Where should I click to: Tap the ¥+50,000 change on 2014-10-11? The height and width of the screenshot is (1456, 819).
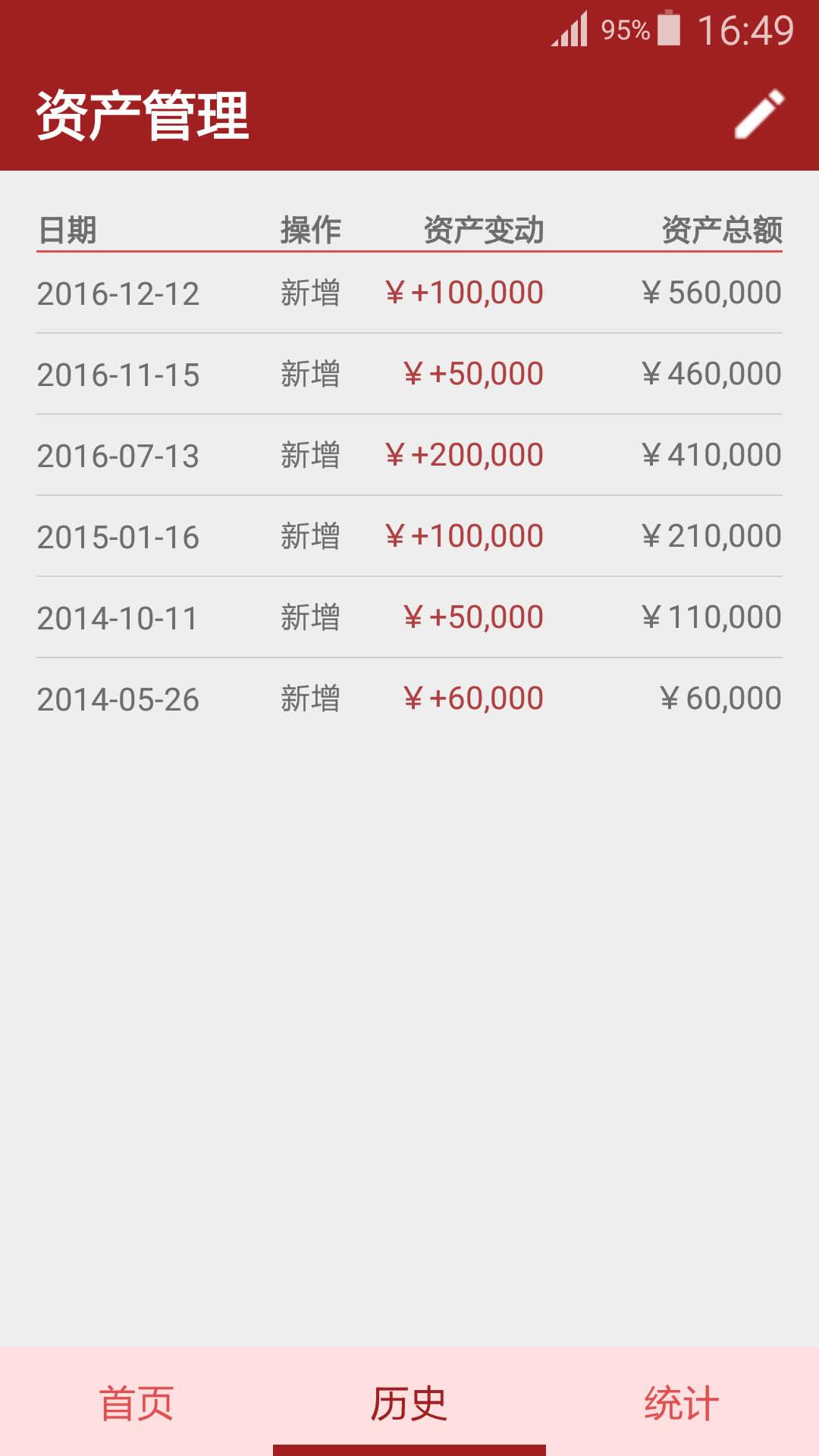click(473, 615)
